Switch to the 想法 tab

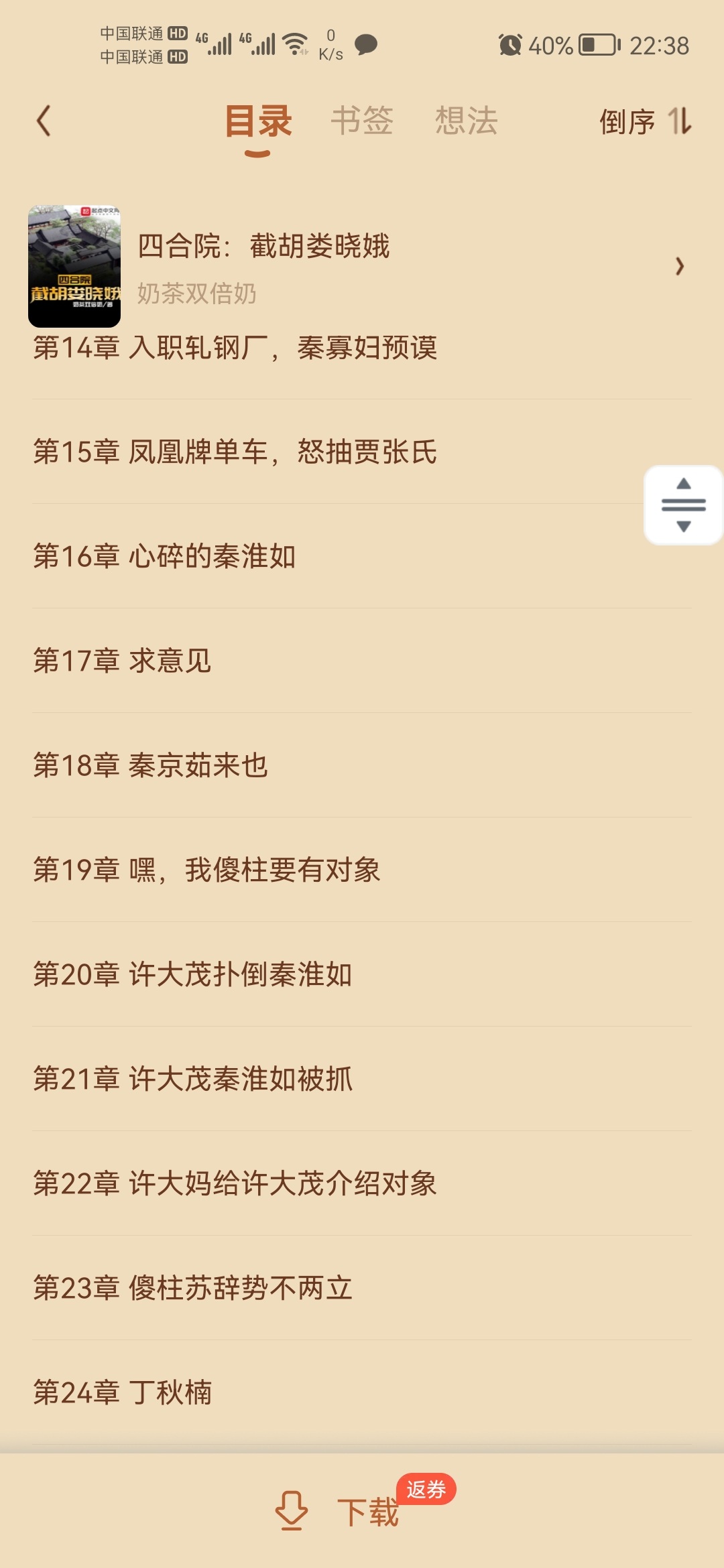point(466,121)
